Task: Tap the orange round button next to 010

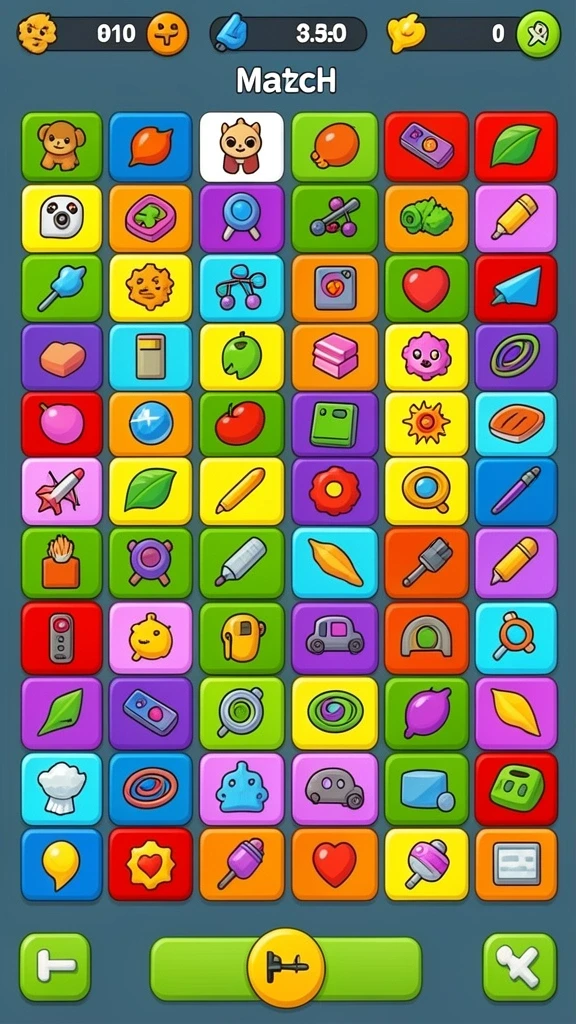Action: [x=167, y=33]
